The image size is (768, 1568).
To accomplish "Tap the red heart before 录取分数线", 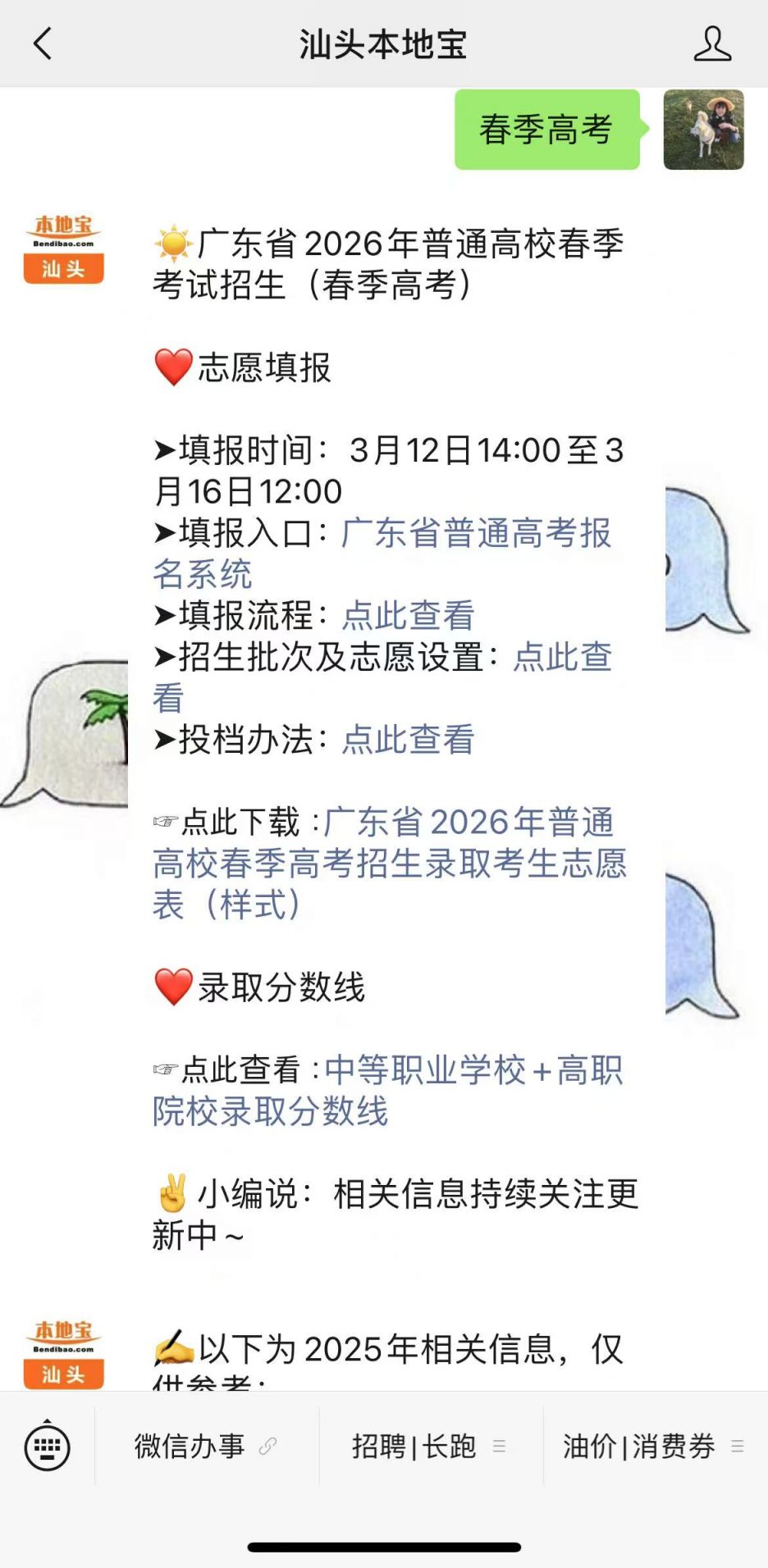I will tap(172, 987).
